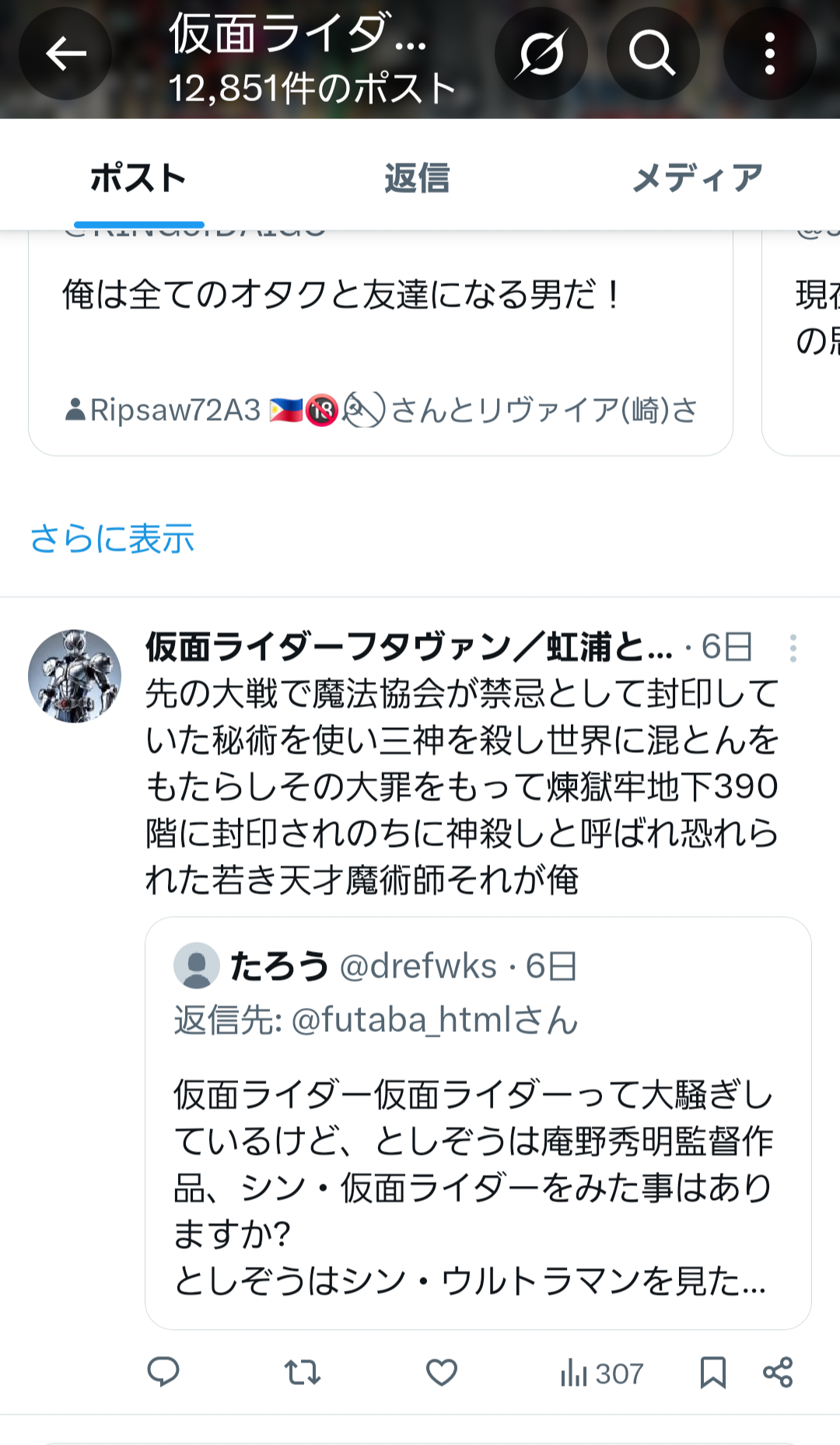Image resolution: width=840 pixels, height=1445 pixels.
Task: Search this profile's posts
Action: (x=652, y=54)
